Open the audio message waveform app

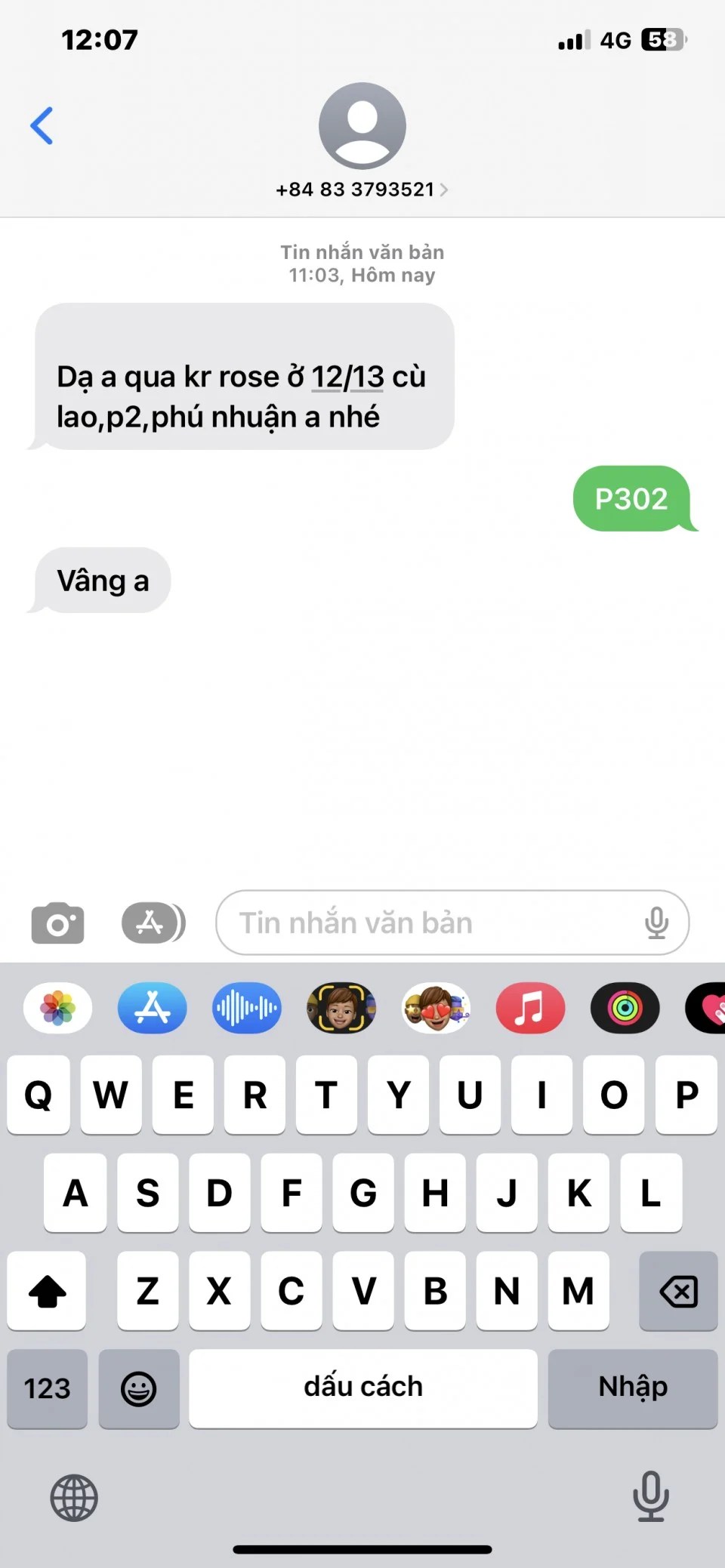(x=247, y=1008)
